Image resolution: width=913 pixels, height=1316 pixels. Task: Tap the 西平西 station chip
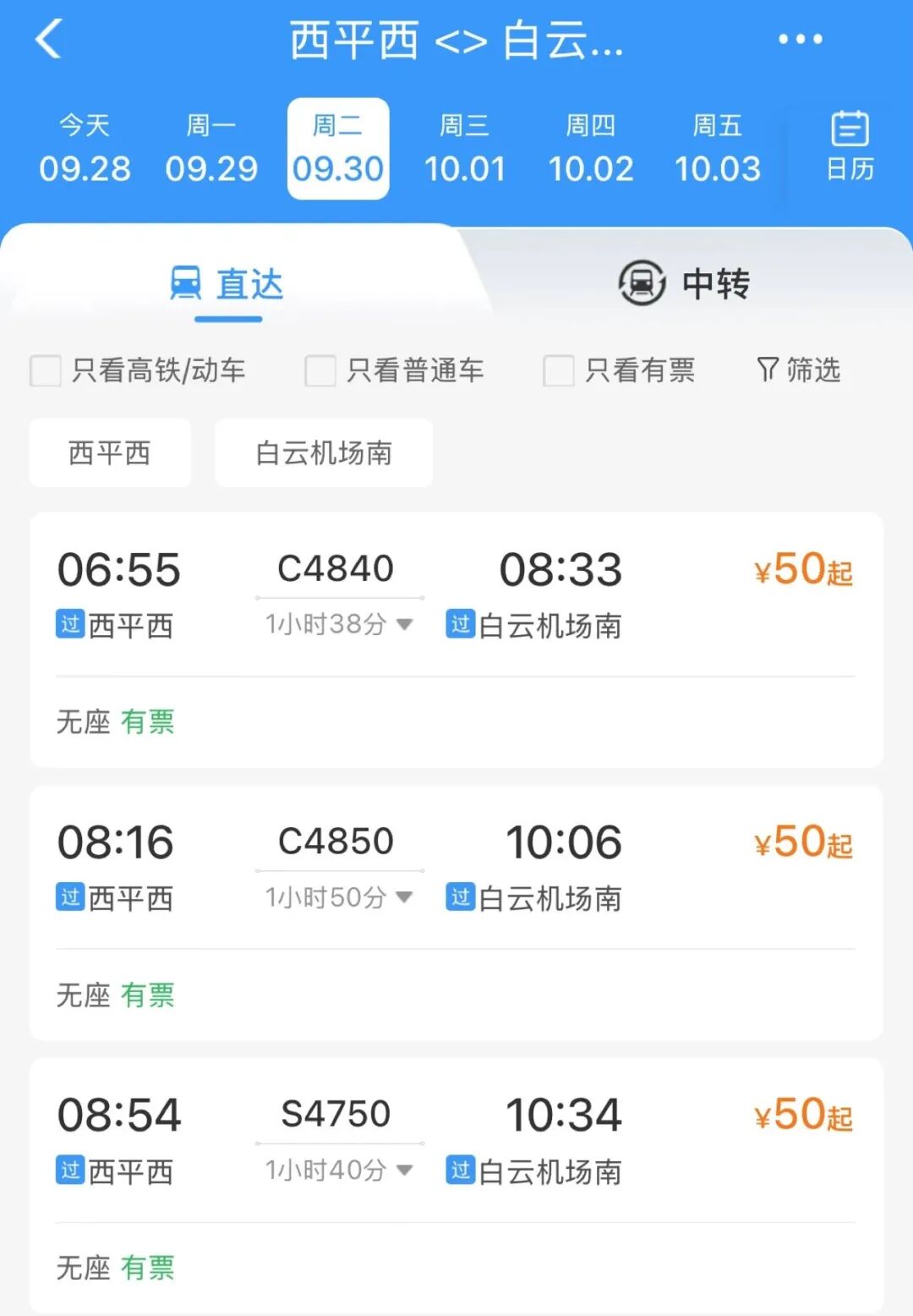(110, 453)
